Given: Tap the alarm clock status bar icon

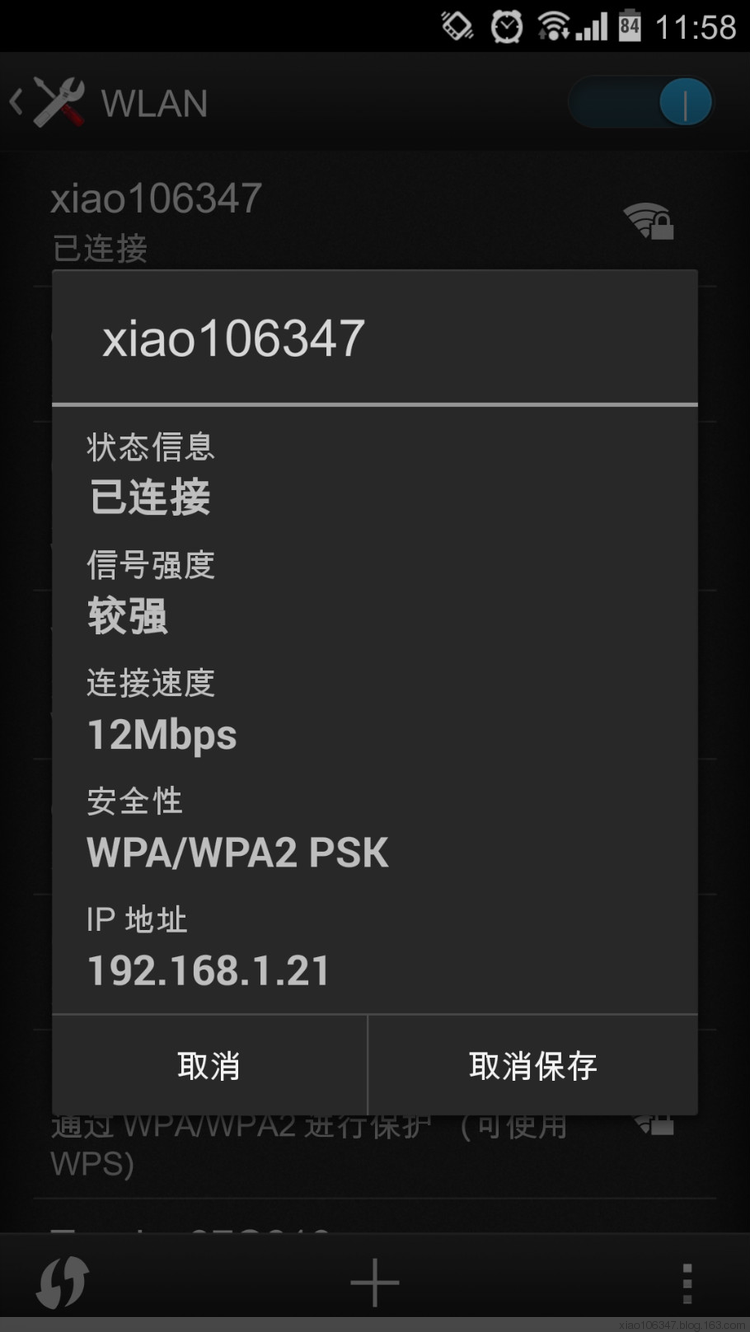Looking at the screenshot, I should coord(508,27).
